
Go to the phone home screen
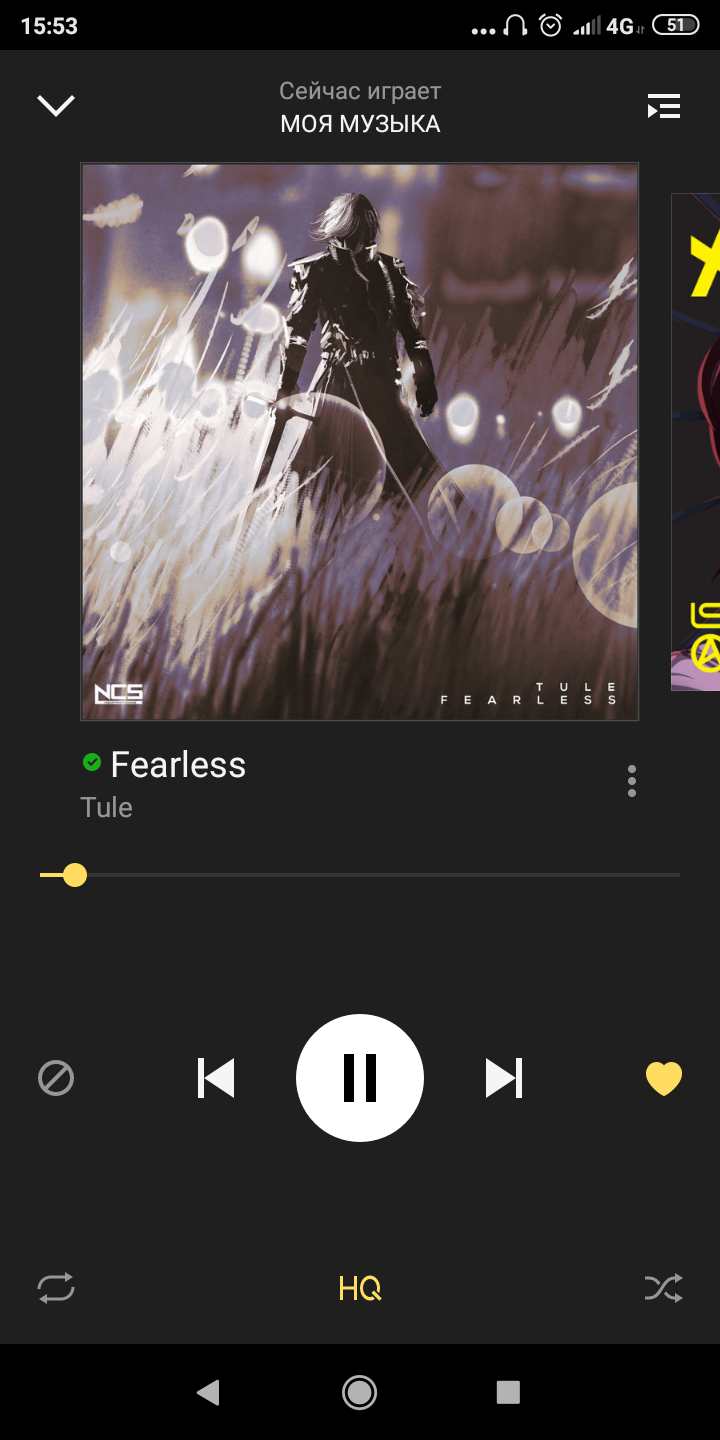pos(360,1392)
